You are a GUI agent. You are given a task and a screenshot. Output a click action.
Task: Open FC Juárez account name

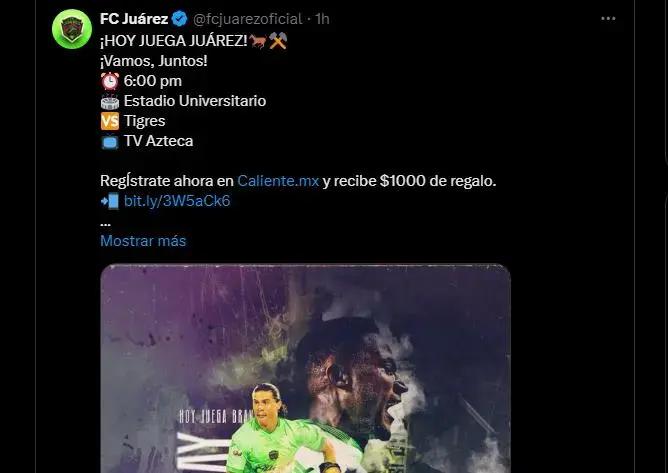point(134,19)
